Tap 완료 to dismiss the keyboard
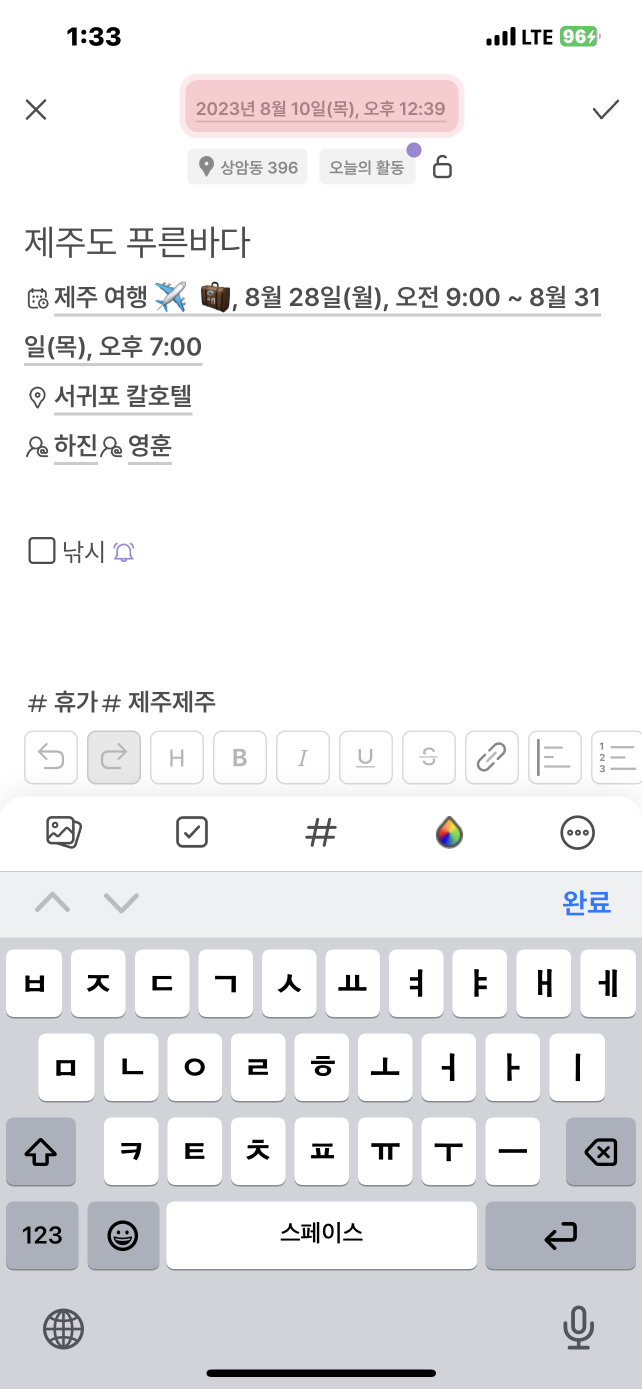 point(587,902)
